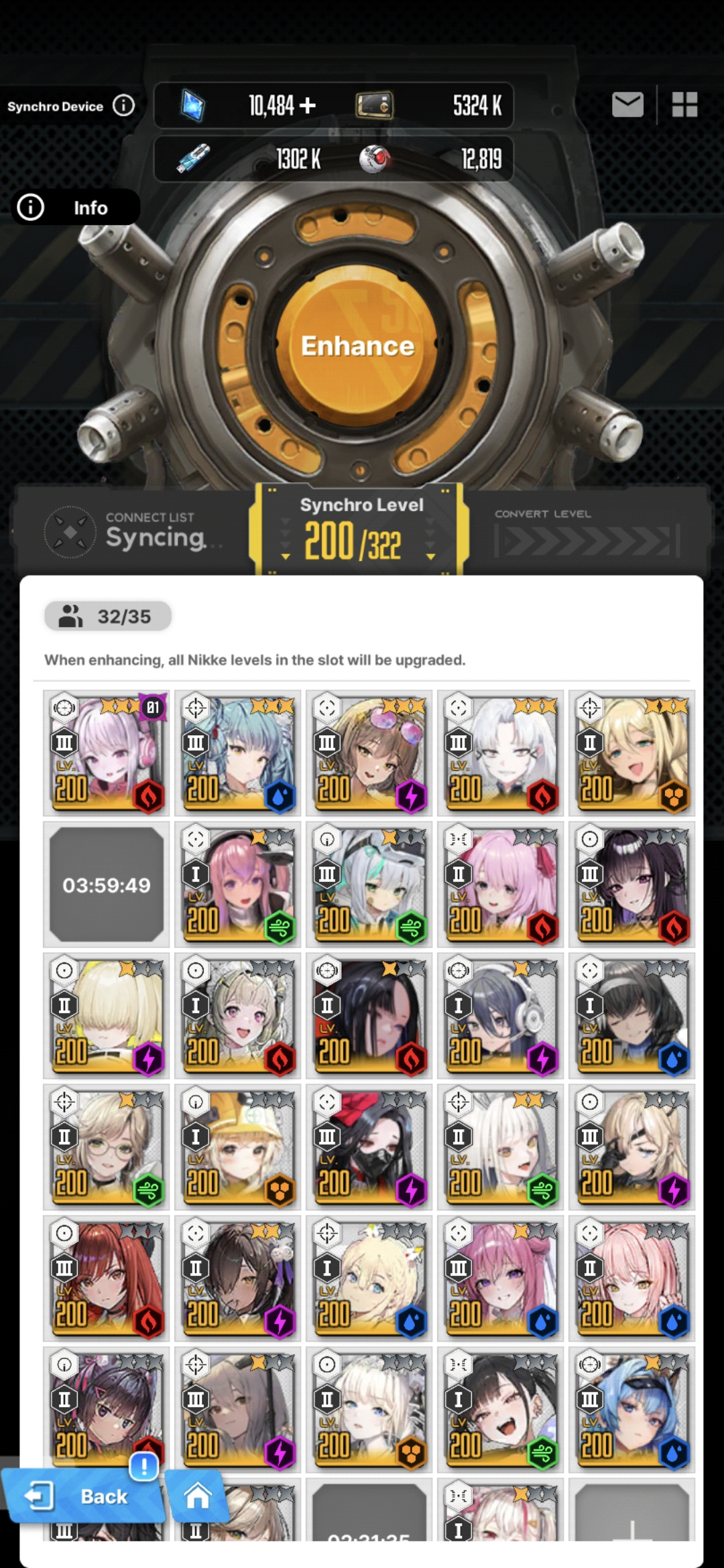Select the Nikke wearing round glasses
Image resolution: width=724 pixels, height=1568 pixels.
pos(107,1147)
